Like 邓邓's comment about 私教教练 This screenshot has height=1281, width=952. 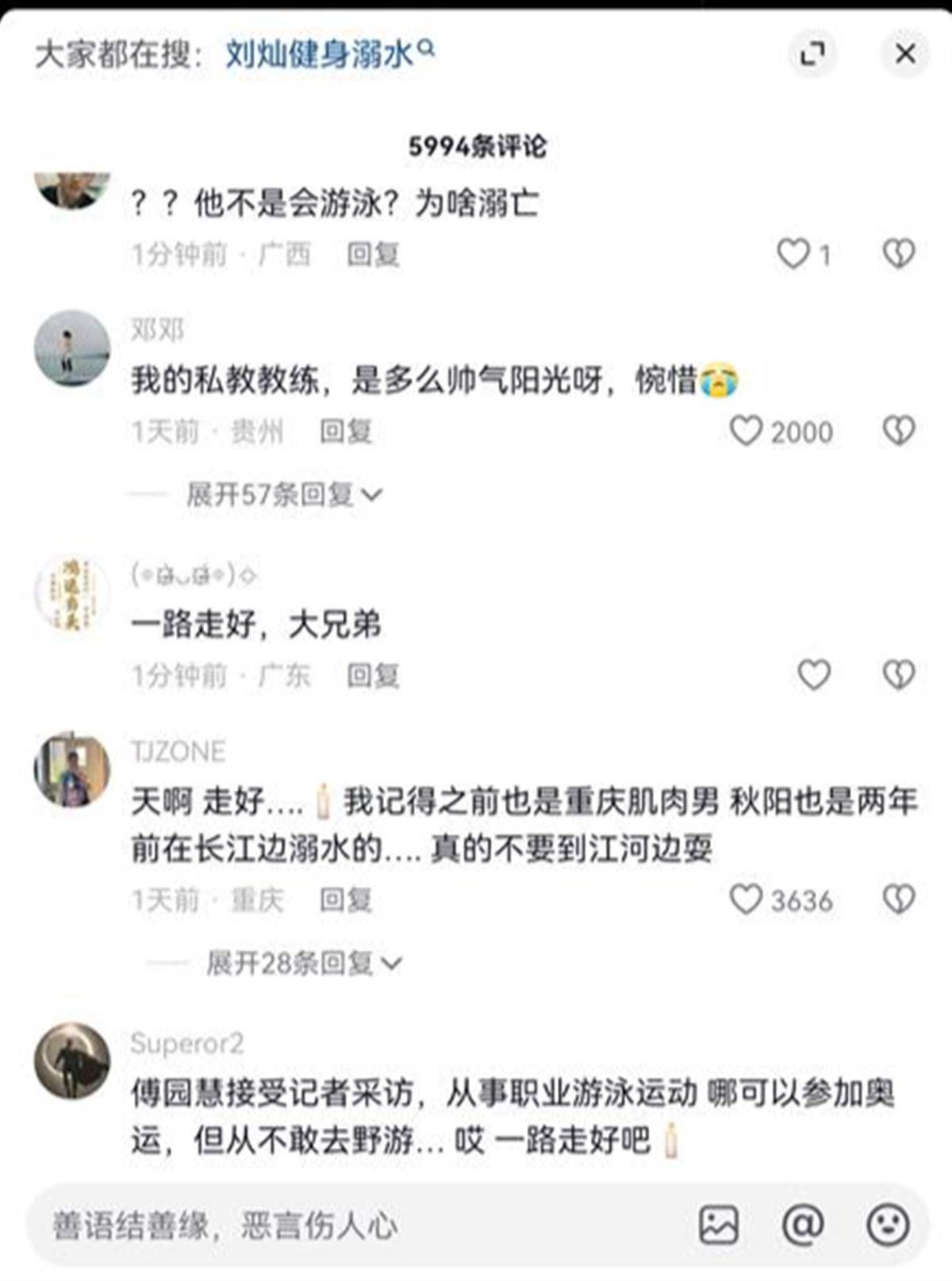[746, 431]
